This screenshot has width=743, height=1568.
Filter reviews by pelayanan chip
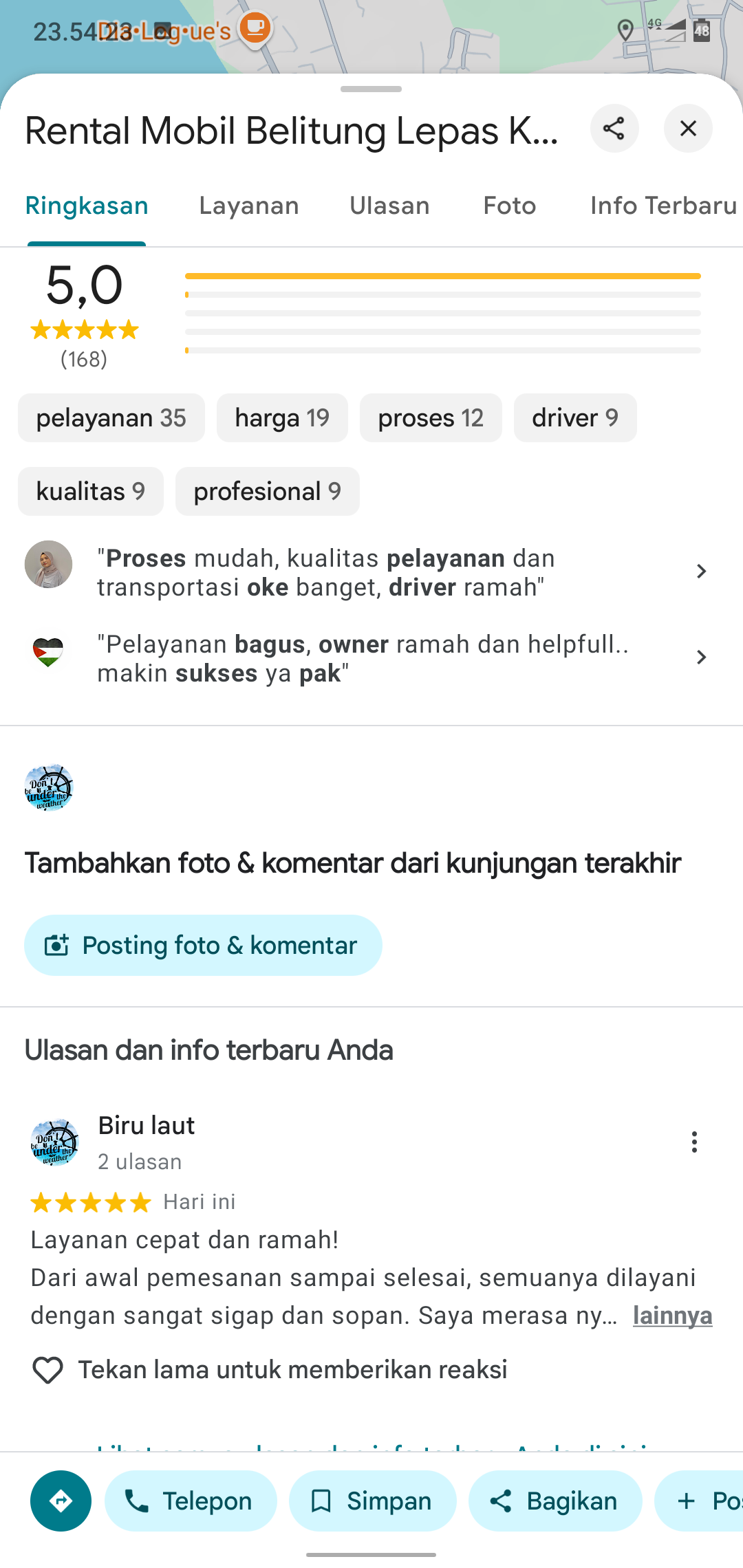[x=111, y=417]
